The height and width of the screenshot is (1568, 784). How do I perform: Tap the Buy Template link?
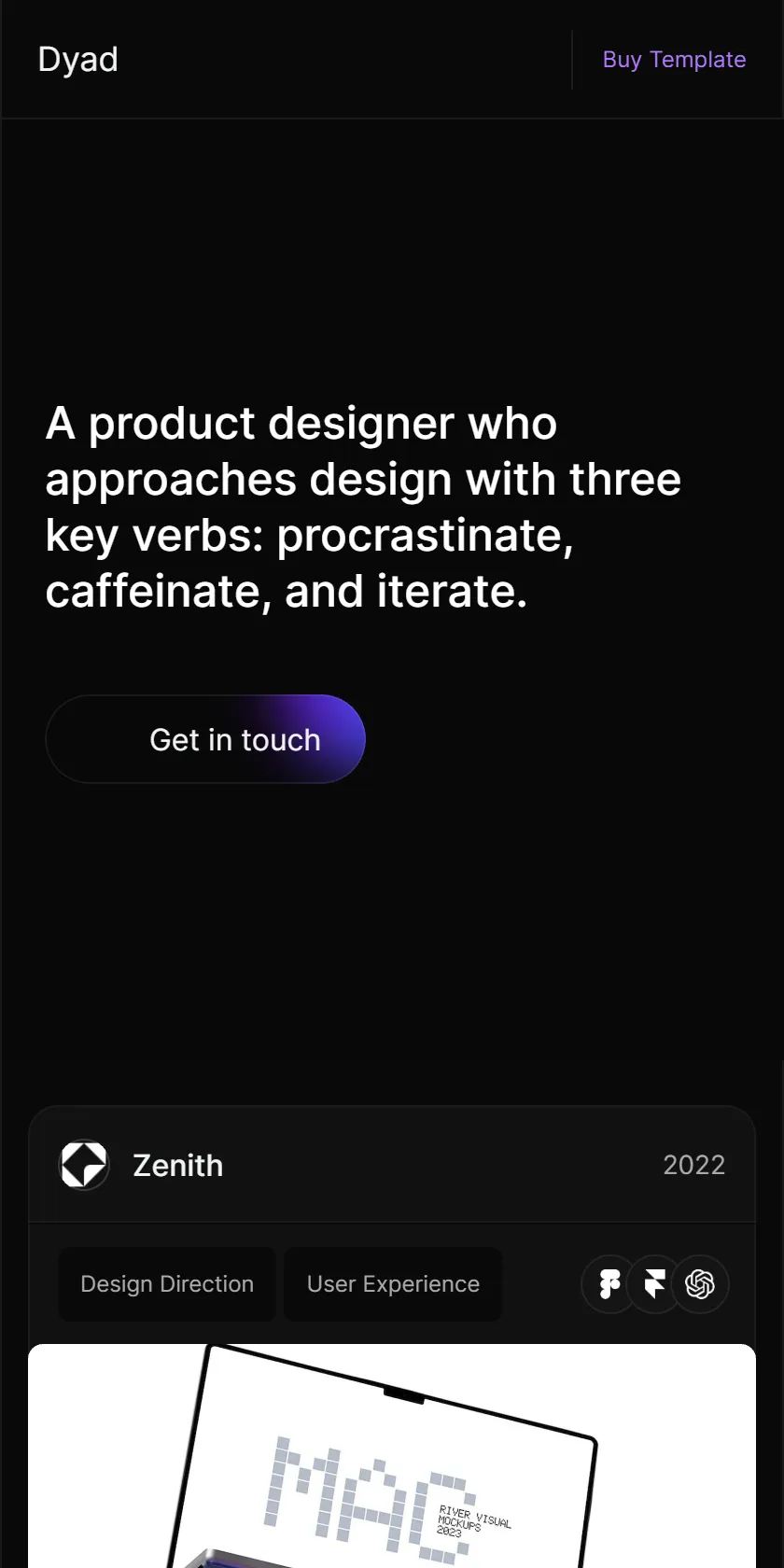(x=674, y=60)
